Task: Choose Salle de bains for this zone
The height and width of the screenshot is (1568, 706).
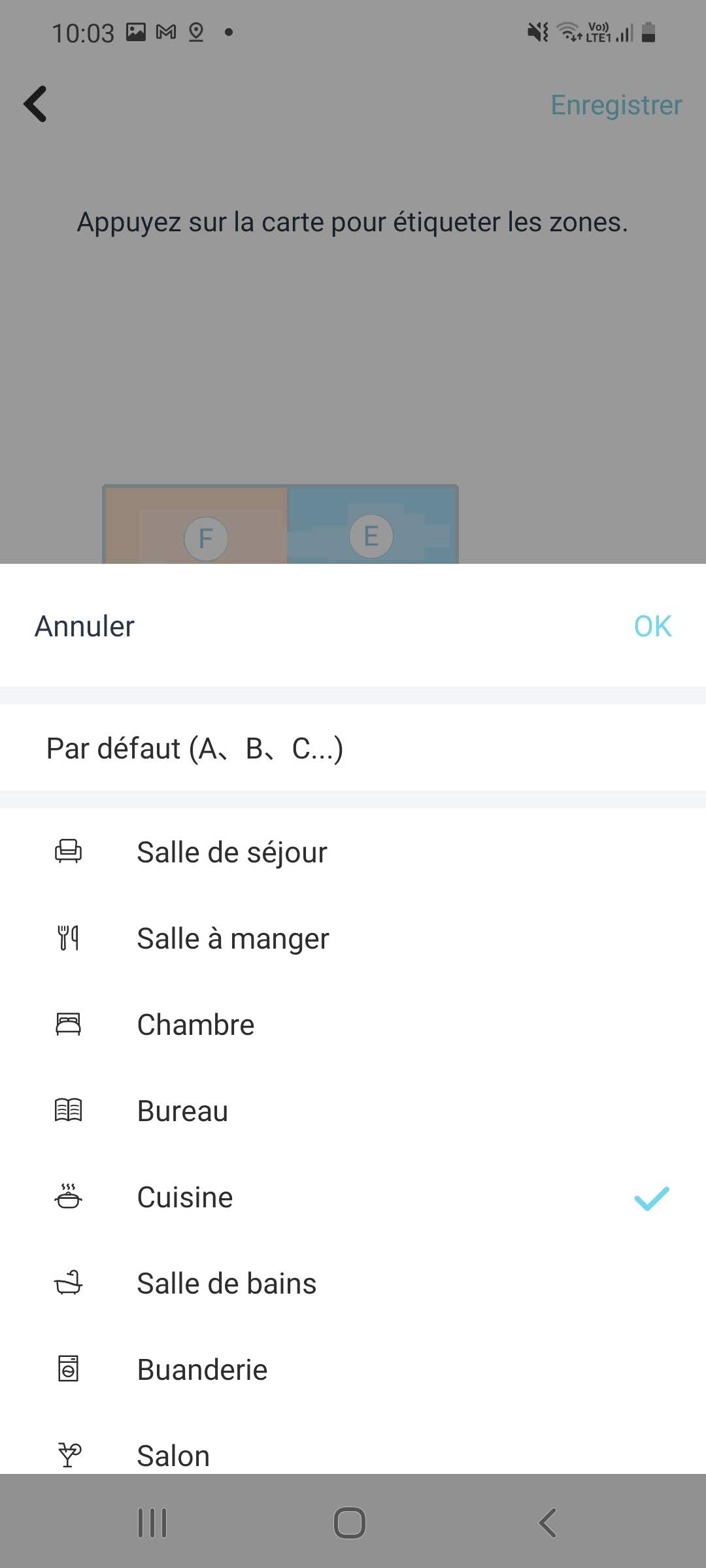Action: tap(226, 1284)
